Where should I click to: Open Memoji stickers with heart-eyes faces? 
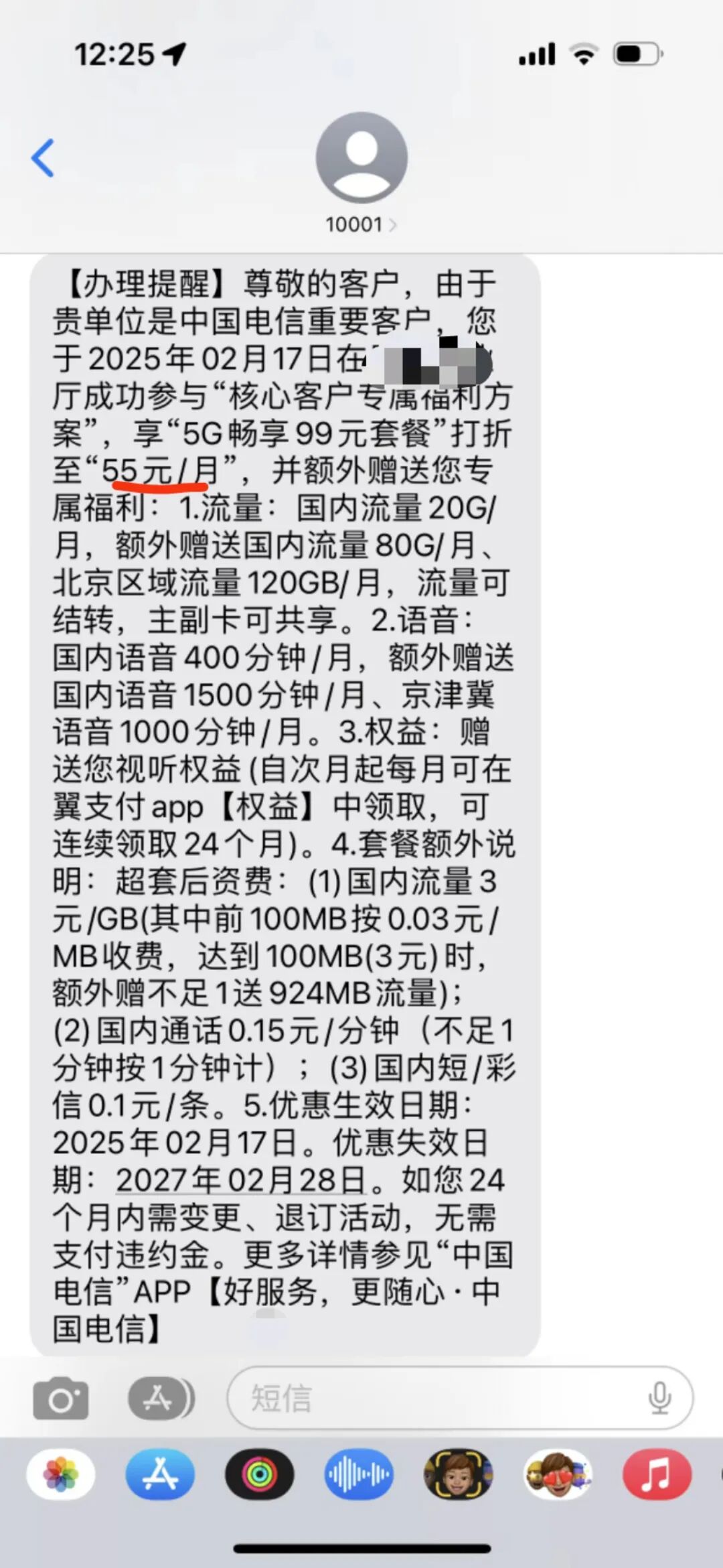557,1474
